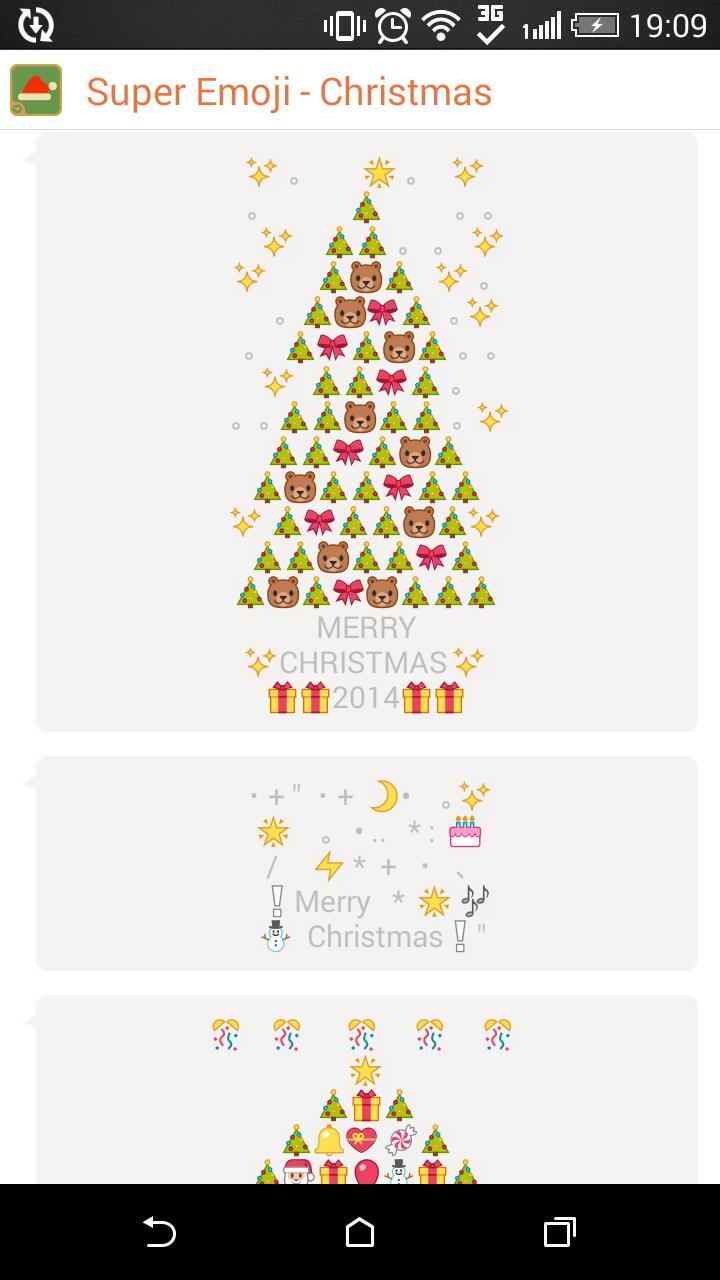Viewport: 720px width, 1280px height.
Task: Open the gift tree card with confetti
Action: tap(366, 1092)
